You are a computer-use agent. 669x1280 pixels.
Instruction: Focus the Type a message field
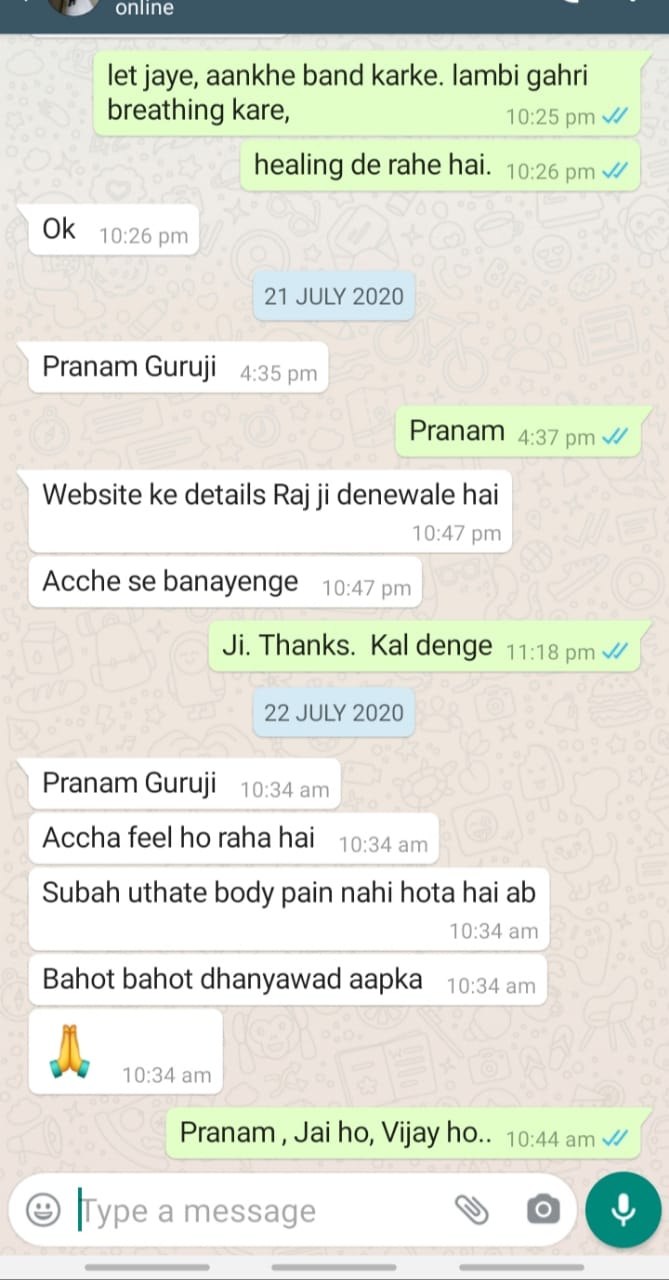[260, 1211]
